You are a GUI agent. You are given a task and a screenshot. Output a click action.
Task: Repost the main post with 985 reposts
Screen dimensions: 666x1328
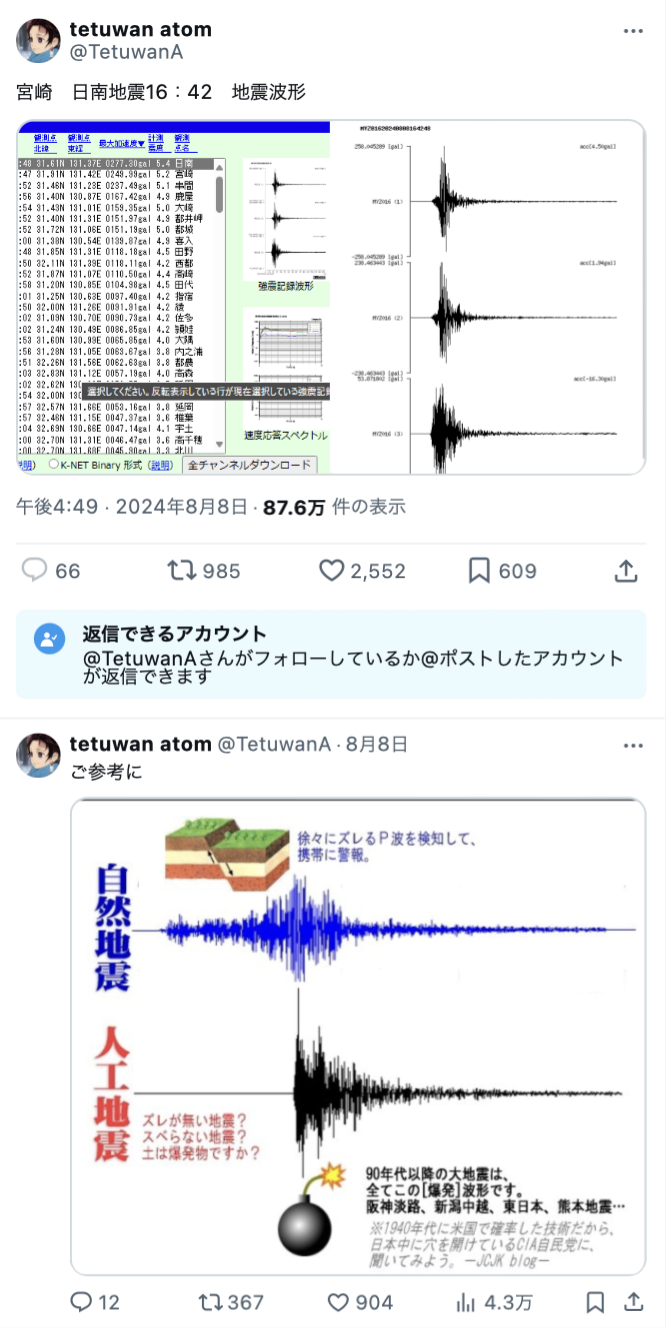(x=204, y=571)
